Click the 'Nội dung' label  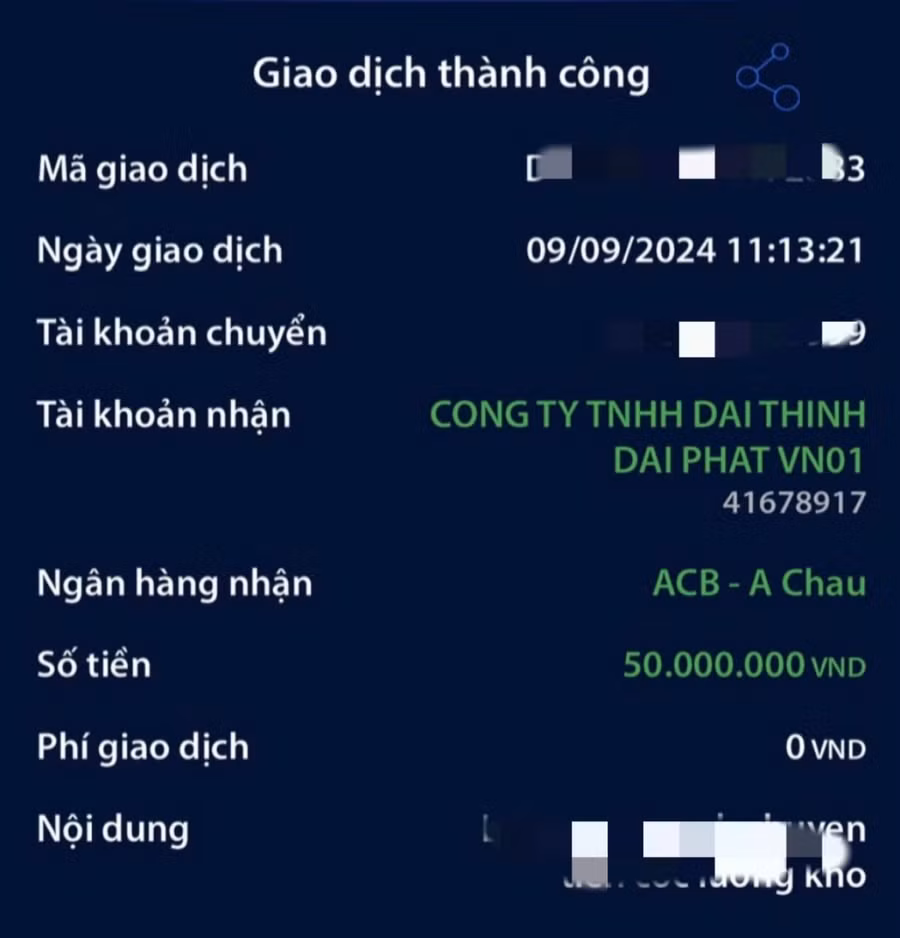pos(113,828)
